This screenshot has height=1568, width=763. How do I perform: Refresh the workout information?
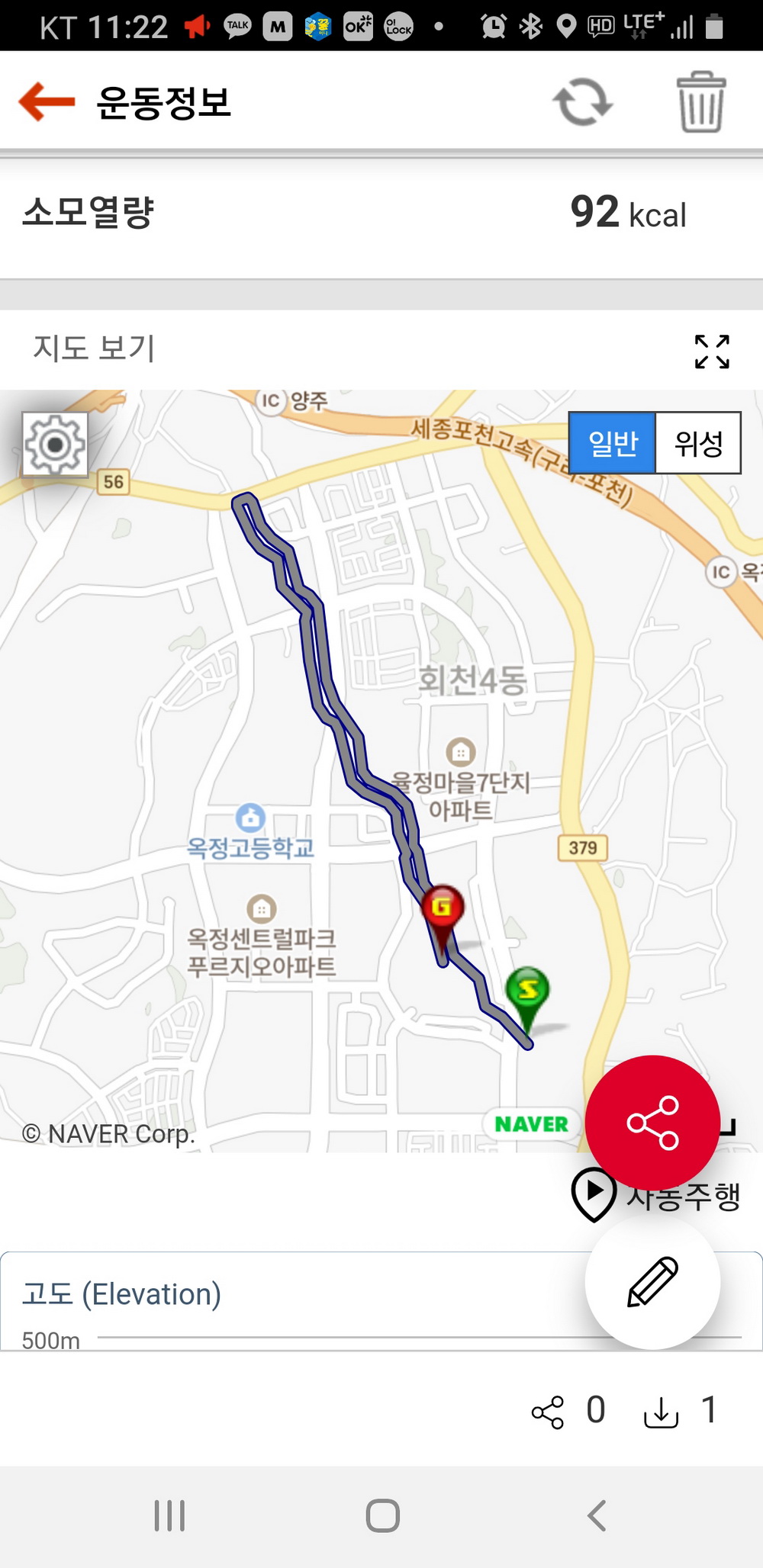point(583,102)
